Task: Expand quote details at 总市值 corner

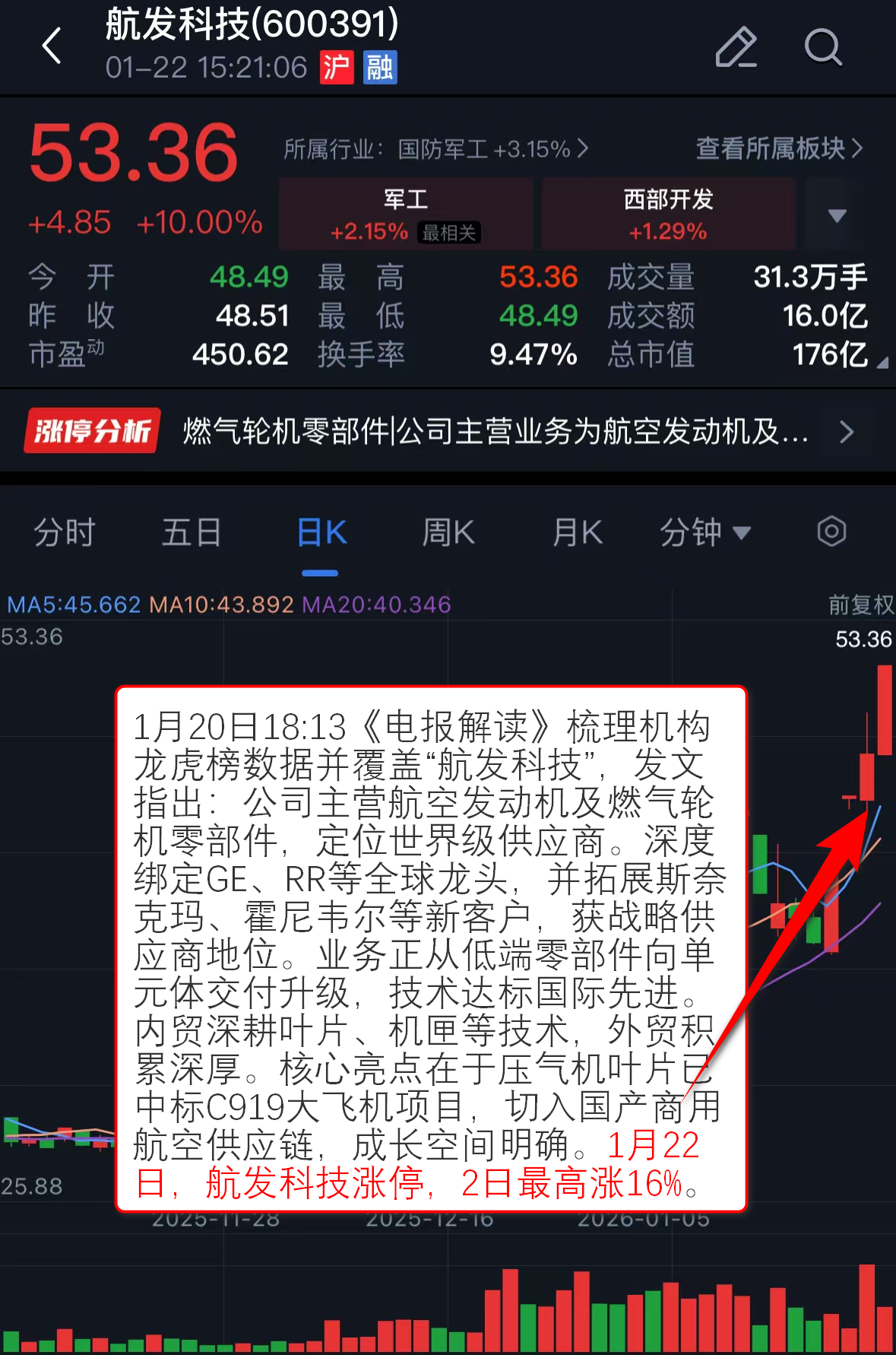Action: point(882,363)
